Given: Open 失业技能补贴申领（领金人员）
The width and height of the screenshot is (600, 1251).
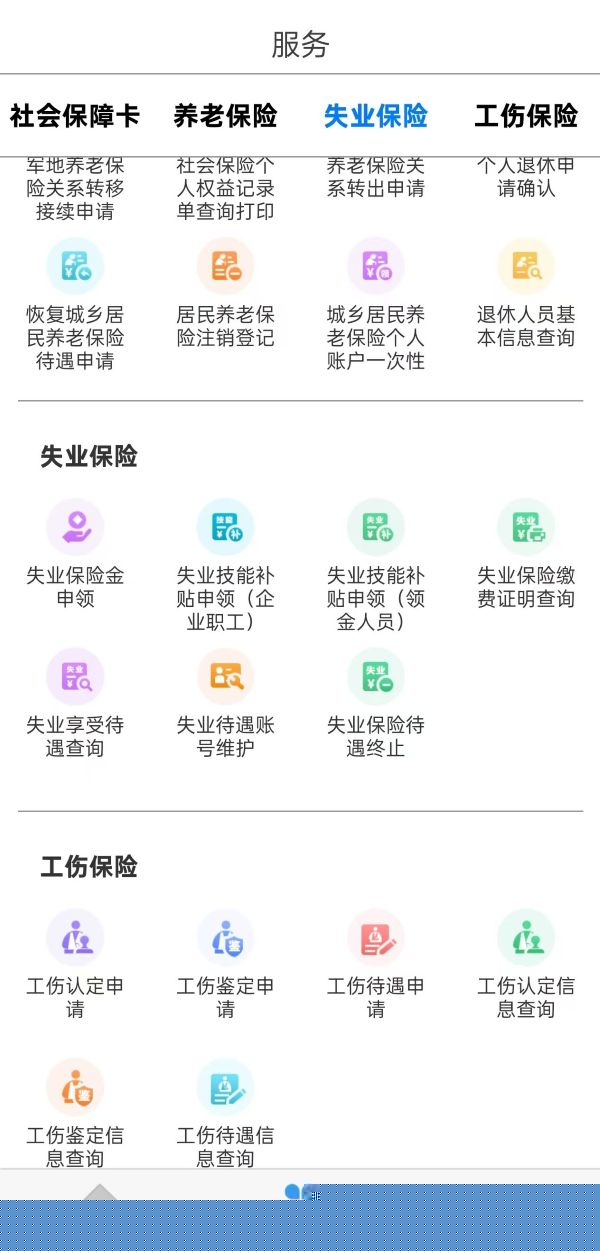Looking at the screenshot, I should 375,528.
